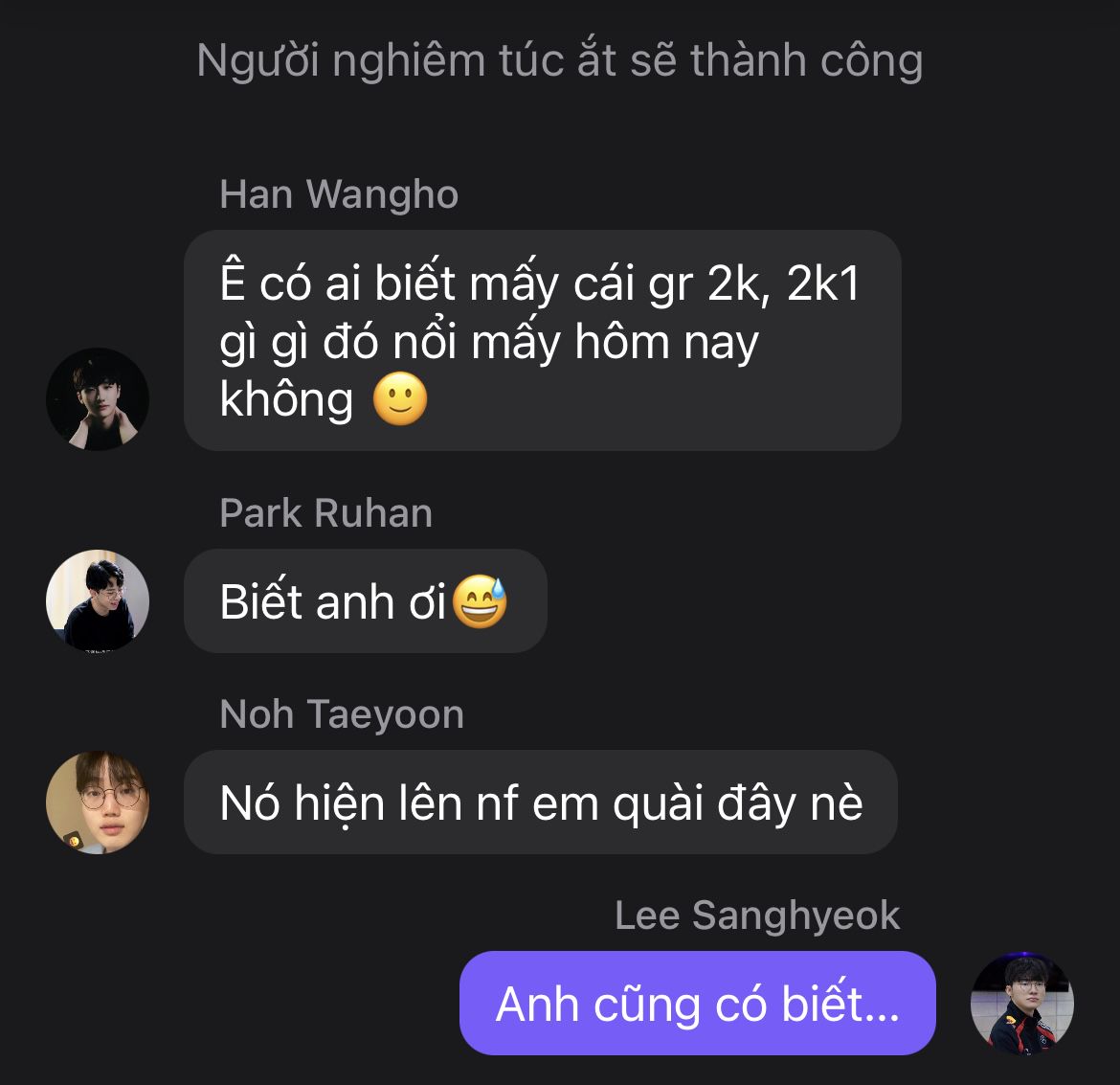View Park Ruhan's avatar
The width and height of the screenshot is (1120, 1085).
click(x=98, y=600)
